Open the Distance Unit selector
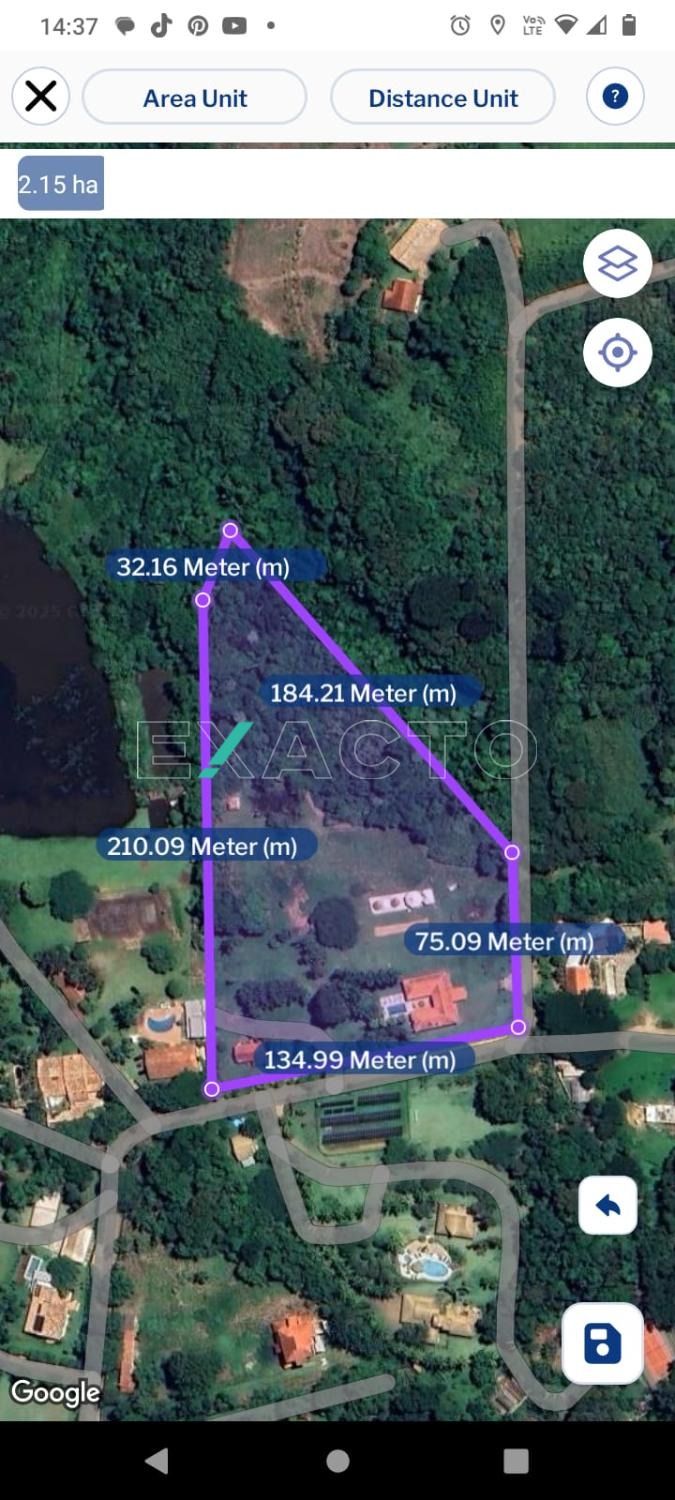Image resolution: width=675 pixels, height=1500 pixels. click(x=442, y=98)
